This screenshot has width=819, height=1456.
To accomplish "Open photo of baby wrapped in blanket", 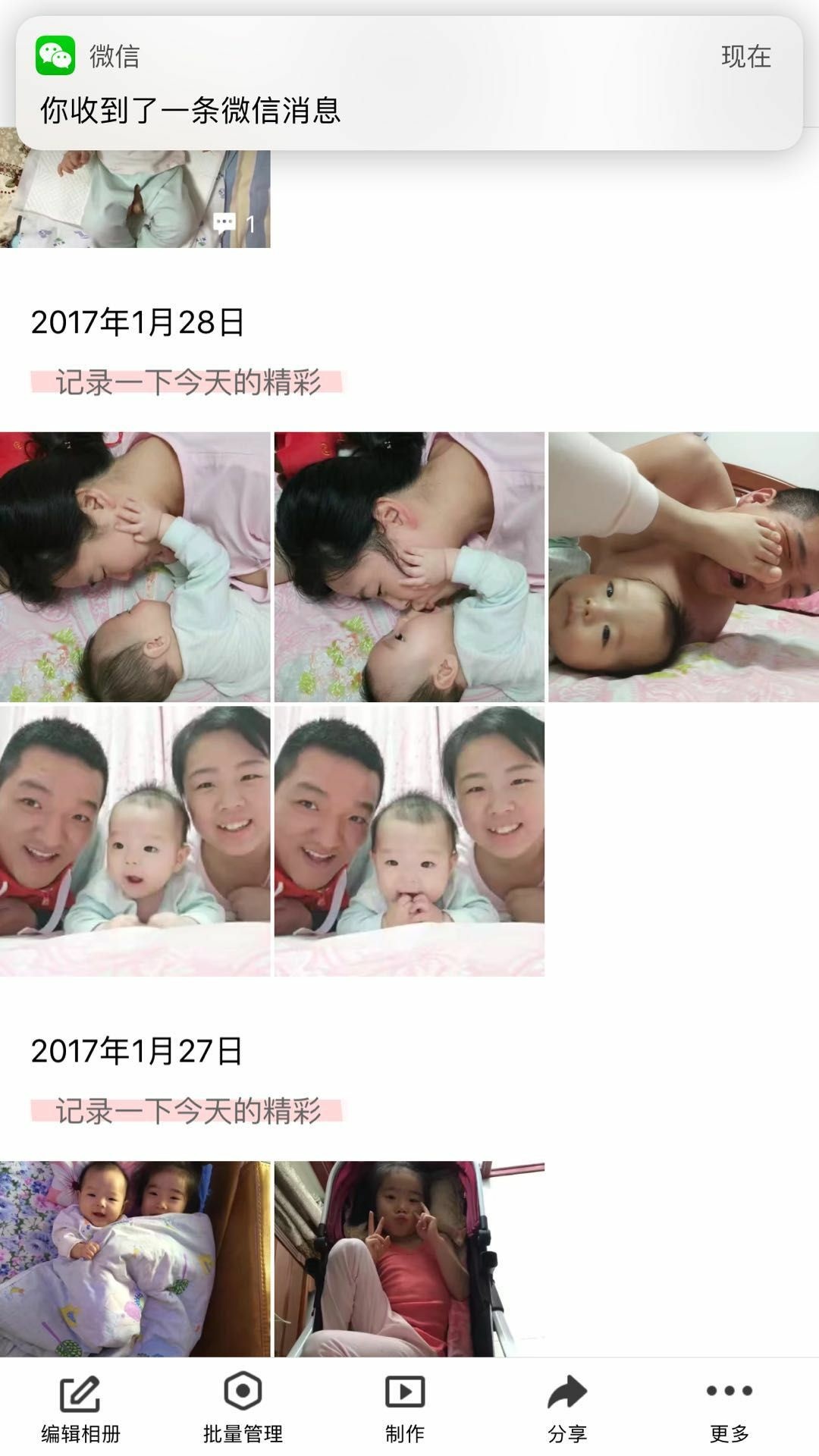I will coord(135,1259).
